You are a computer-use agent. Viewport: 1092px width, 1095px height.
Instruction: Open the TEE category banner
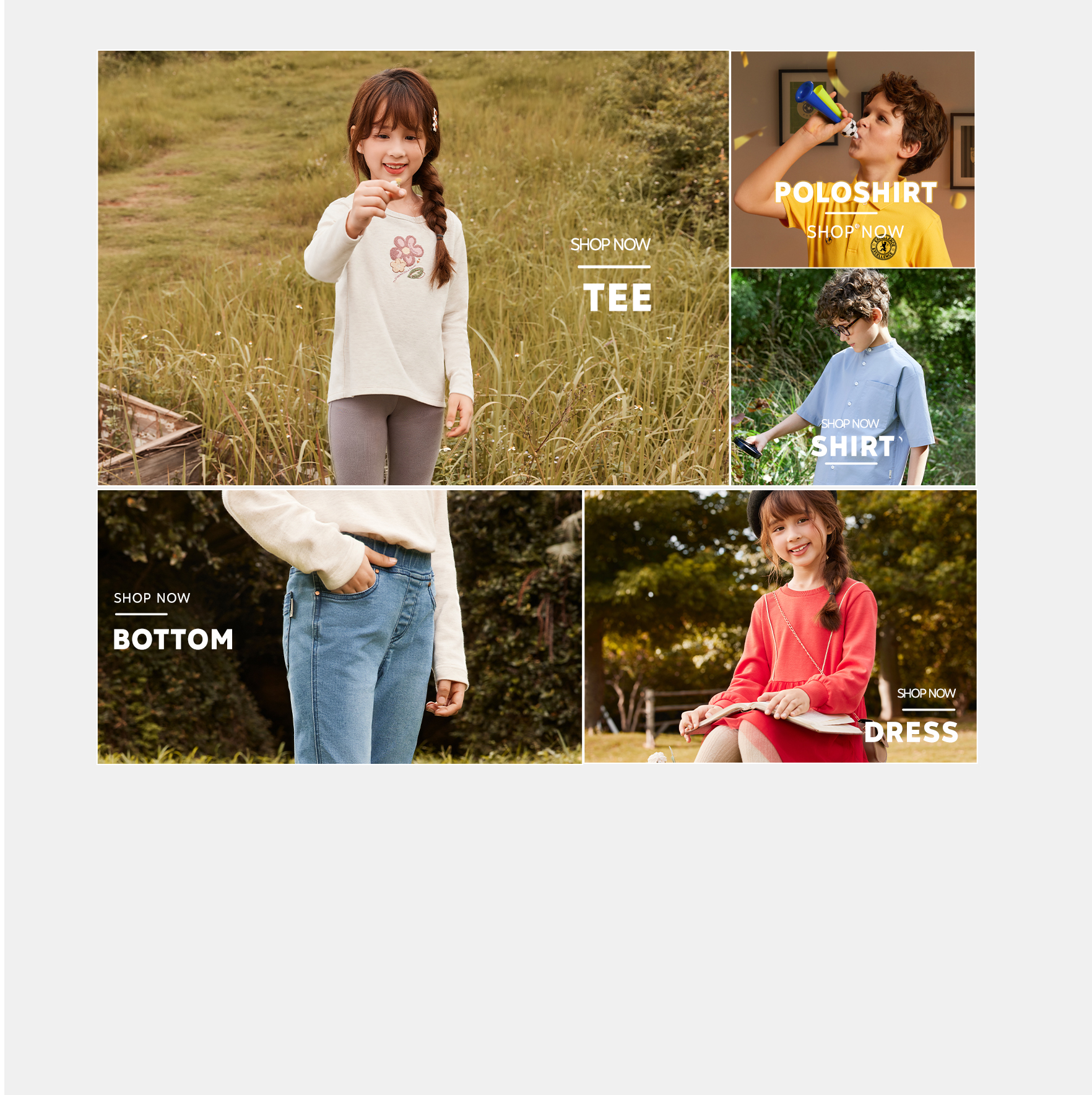[x=413, y=268]
